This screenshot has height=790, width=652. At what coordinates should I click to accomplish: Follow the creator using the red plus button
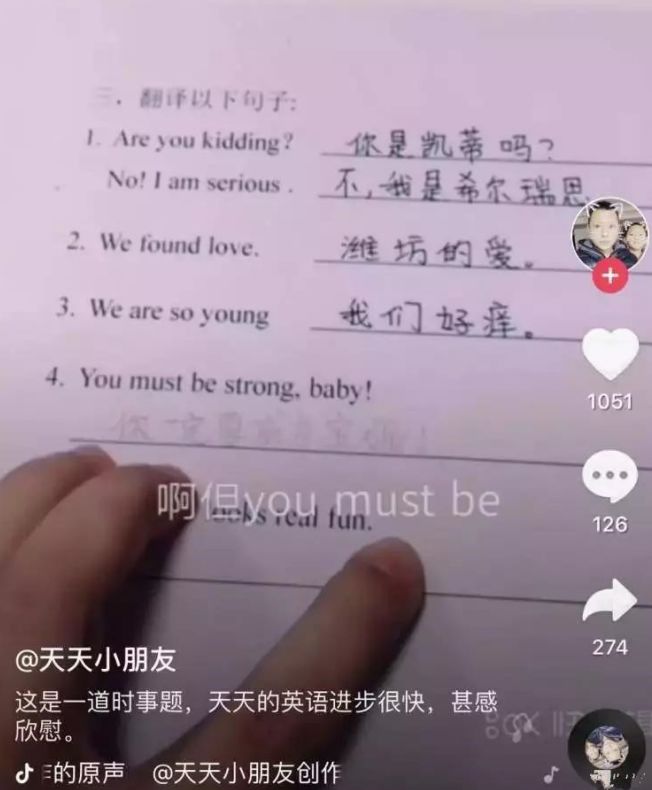[609, 277]
